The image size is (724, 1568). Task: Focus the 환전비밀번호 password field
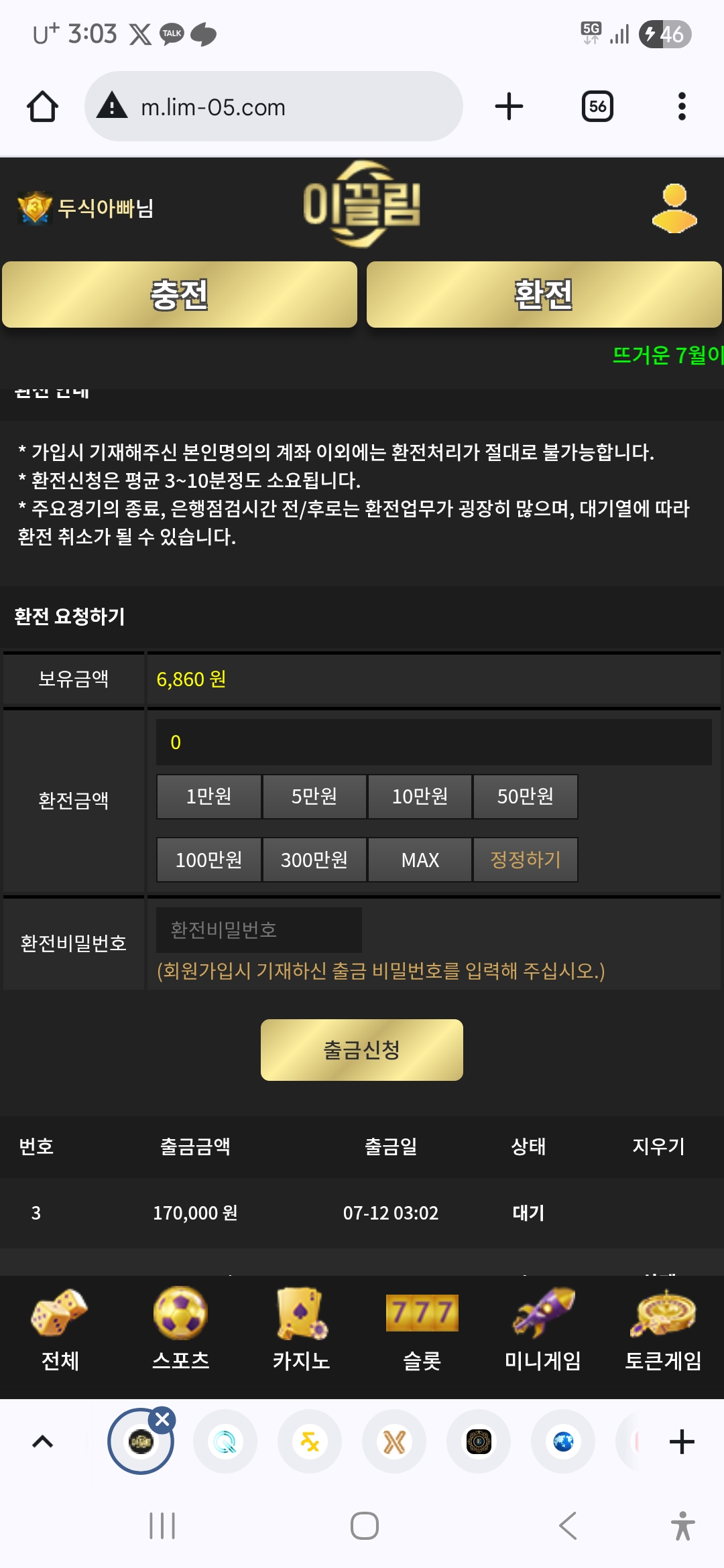[259, 930]
